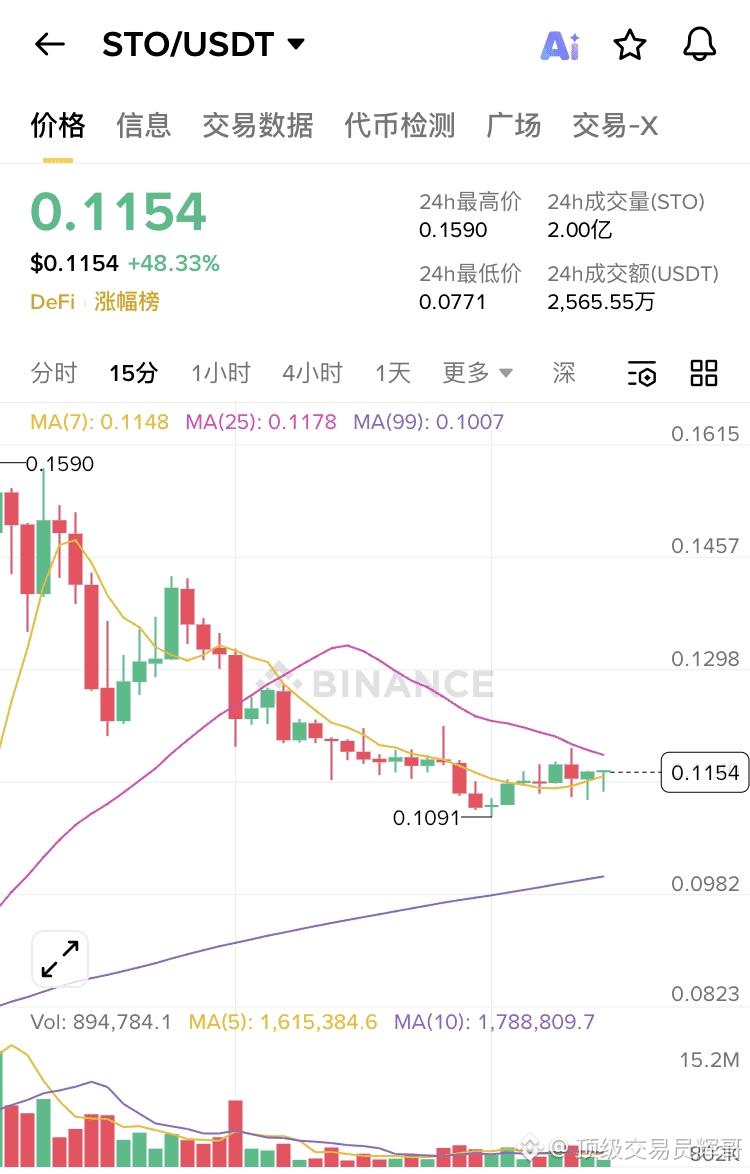Switch to the 交易数据 tab

[x=257, y=125]
